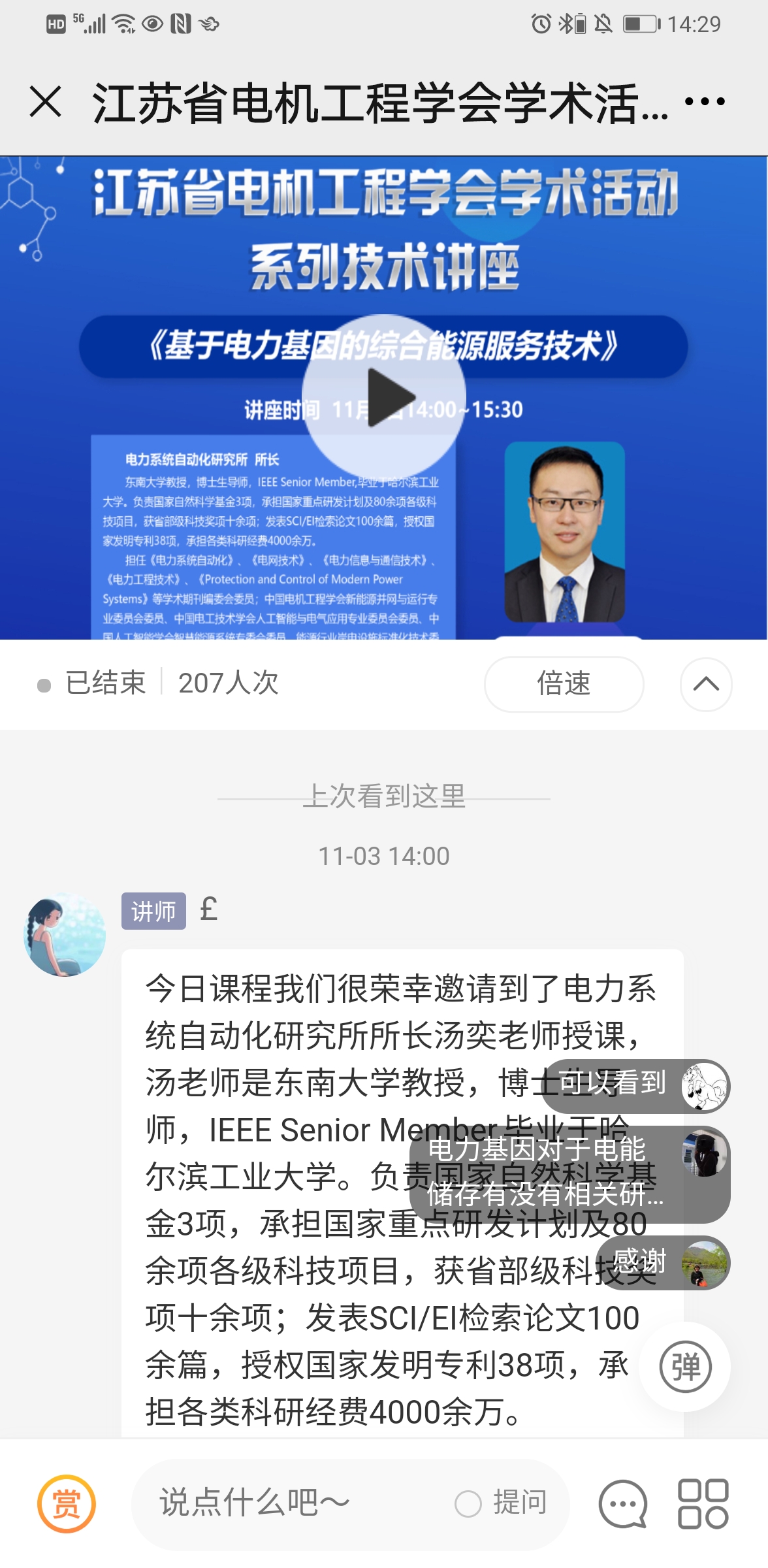Collapse the video with the up chevron
This screenshot has height=1568, width=768.
[705, 684]
